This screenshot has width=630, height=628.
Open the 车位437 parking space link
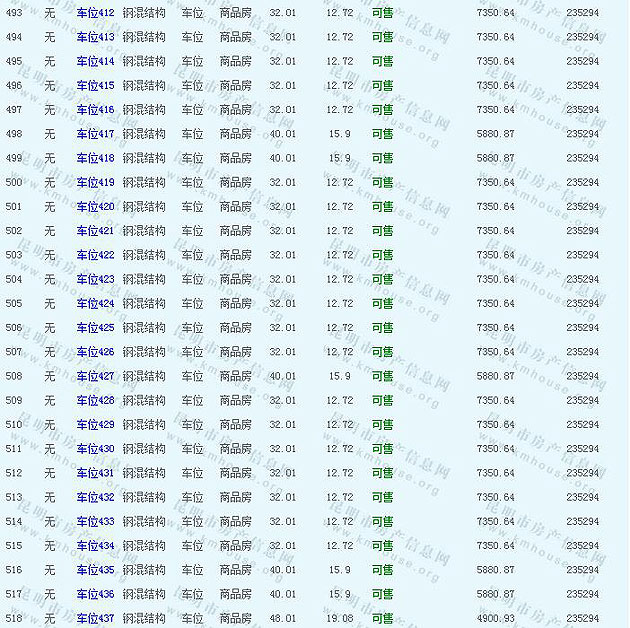[95, 619]
